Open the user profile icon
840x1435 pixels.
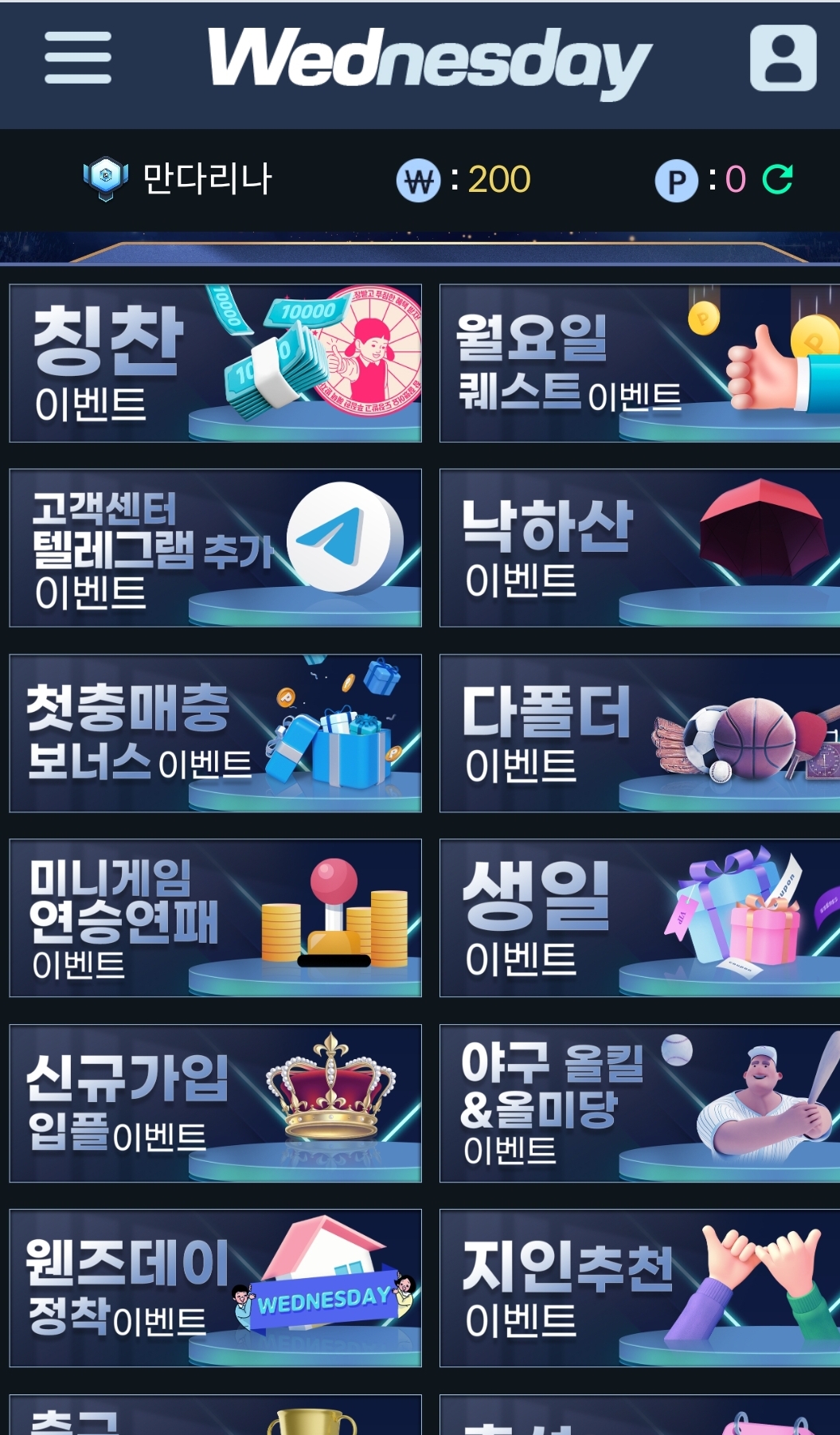(783, 57)
